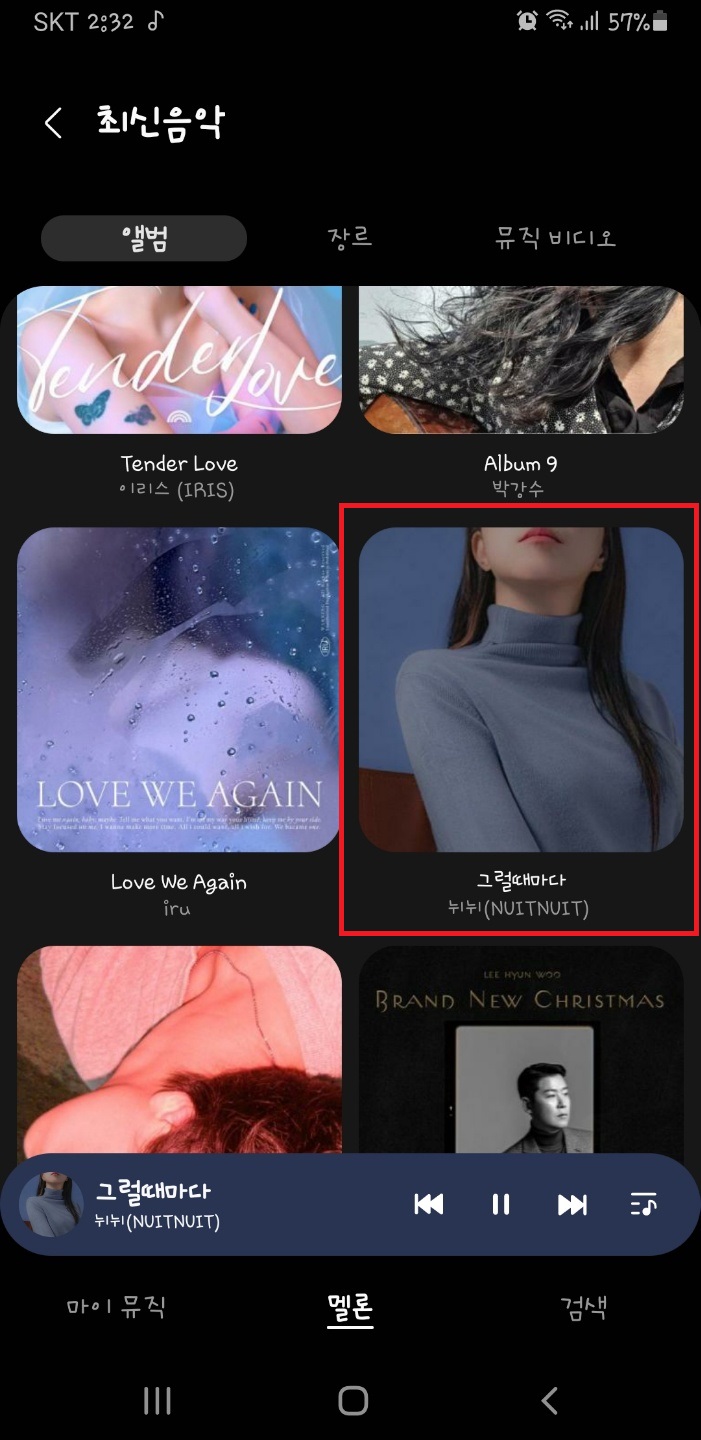Image resolution: width=701 pixels, height=1440 pixels.
Task: Select the 앨범 tab
Action: [x=144, y=238]
